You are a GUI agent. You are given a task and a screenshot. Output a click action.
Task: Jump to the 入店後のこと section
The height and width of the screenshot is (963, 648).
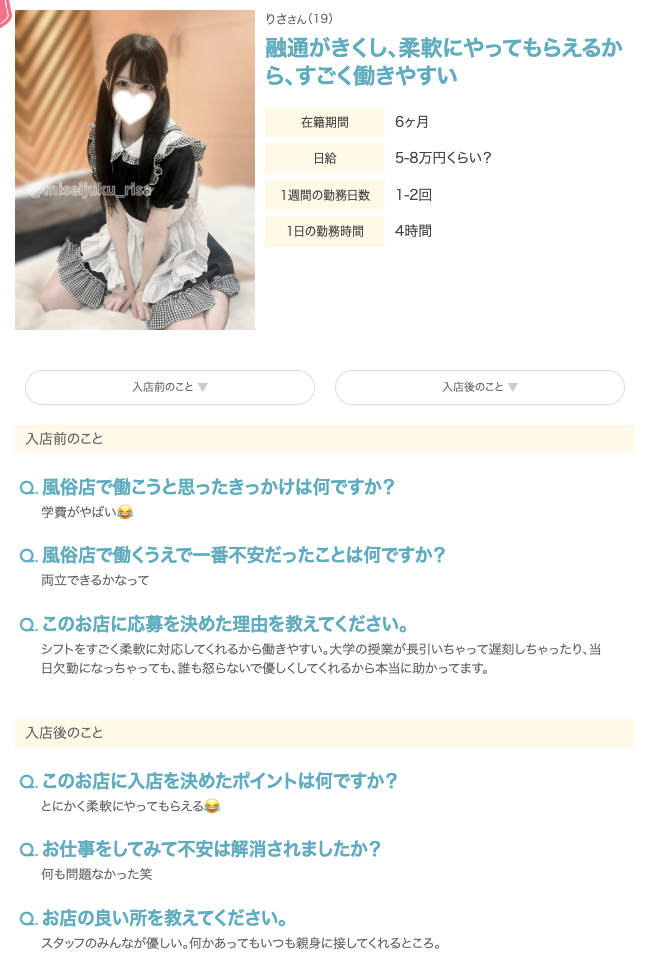[x=480, y=387]
